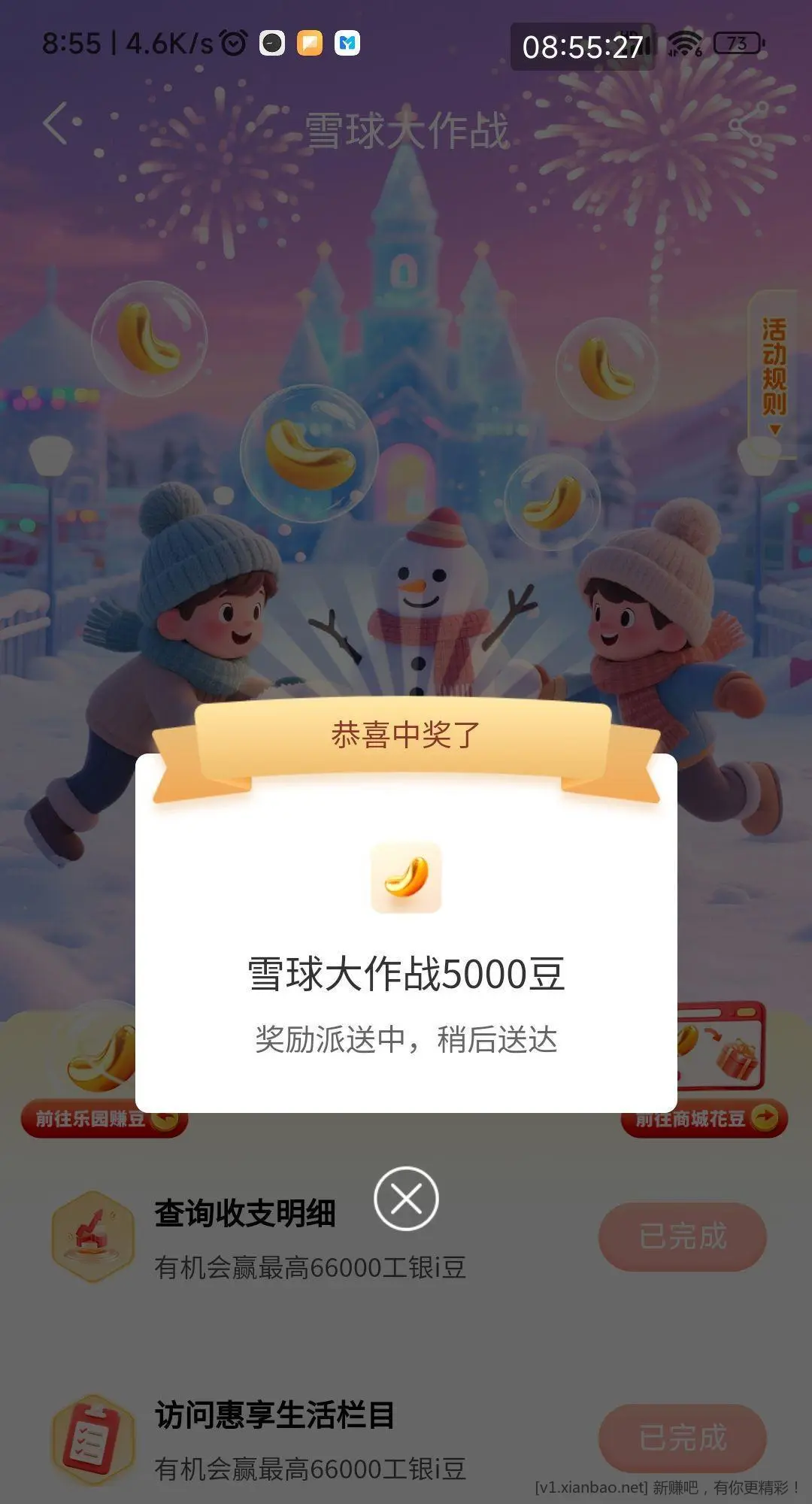Tap the alarm clock icon in status bar

pyautogui.click(x=232, y=42)
